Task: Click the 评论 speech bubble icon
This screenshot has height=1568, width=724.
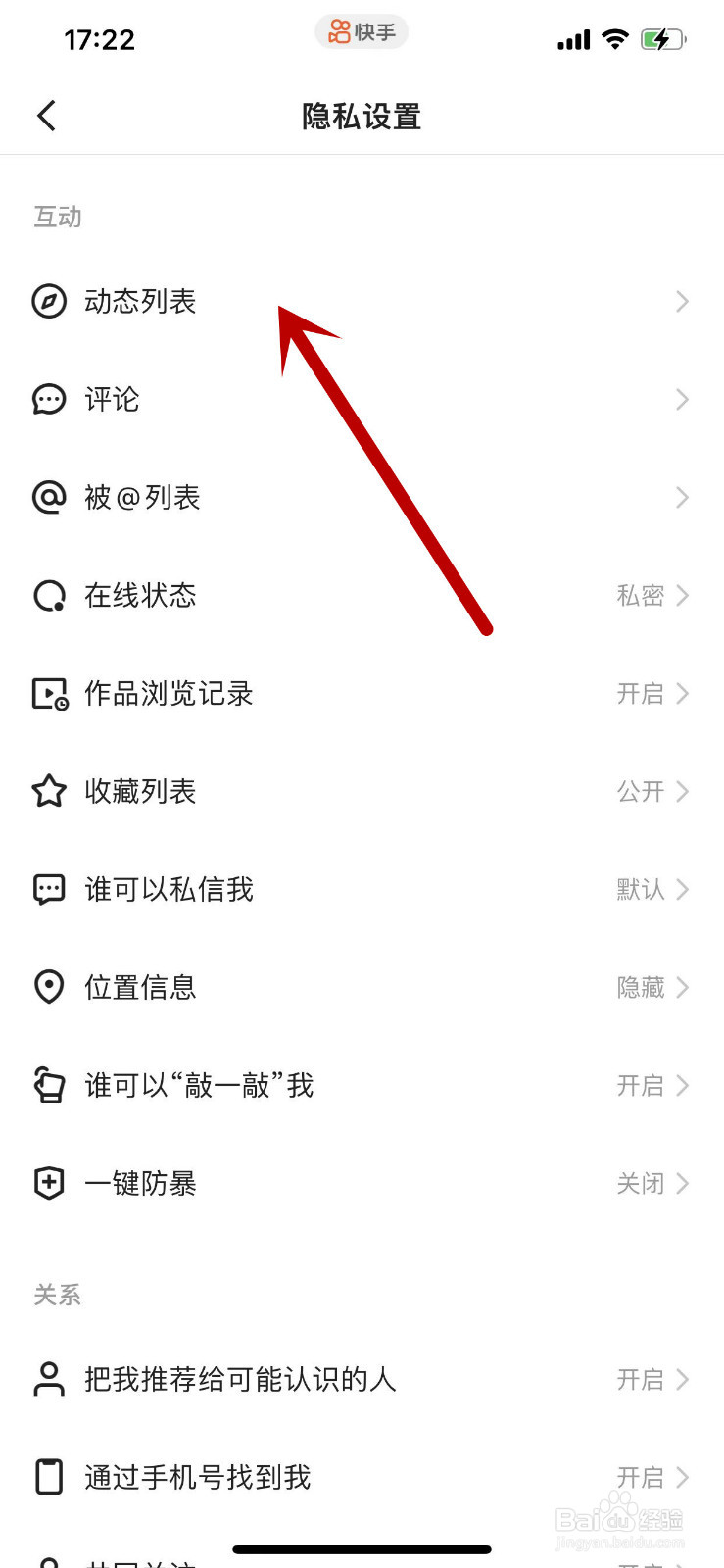Action: coord(49,400)
